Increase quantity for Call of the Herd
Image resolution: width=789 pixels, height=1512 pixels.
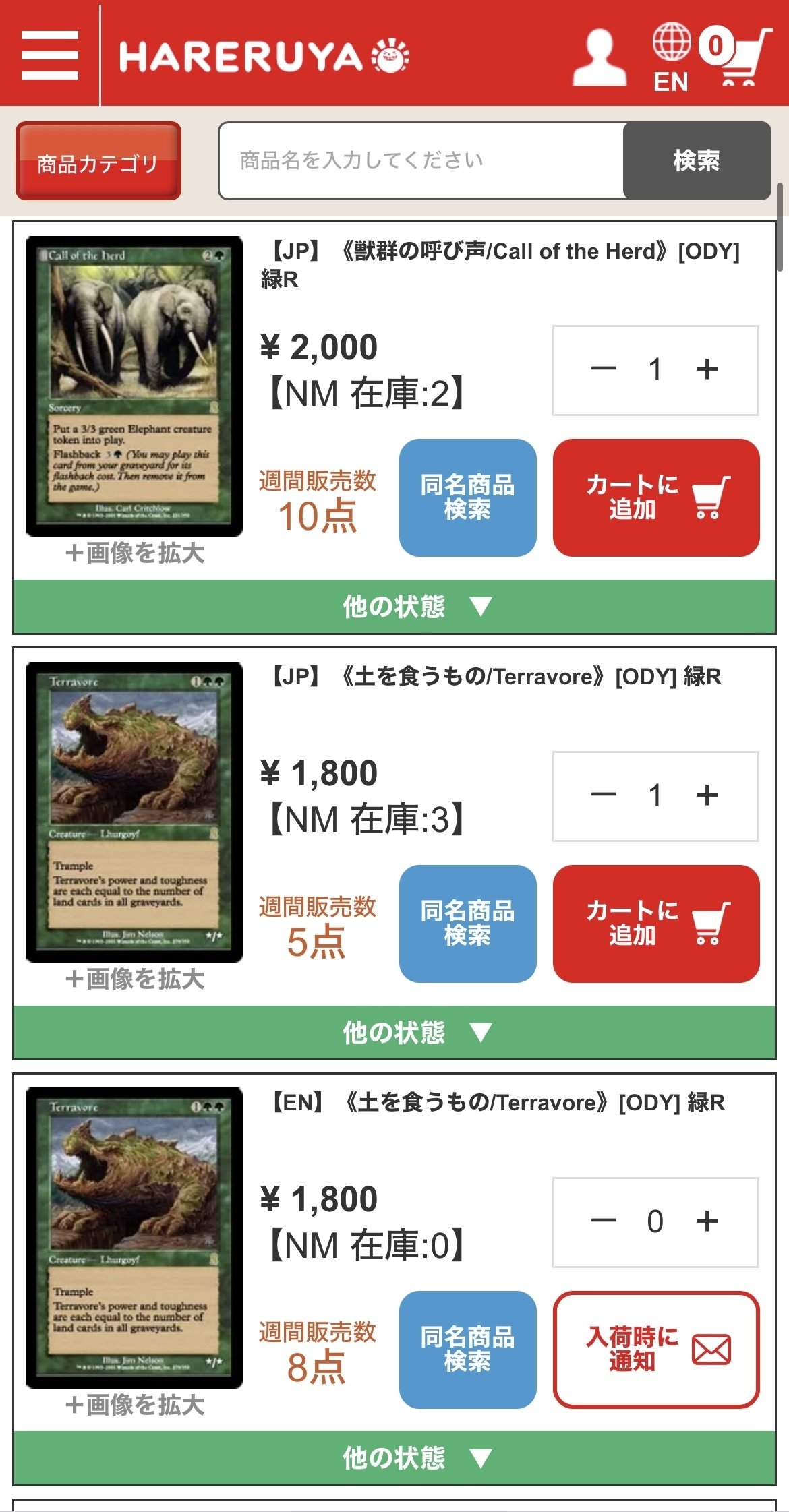[707, 369]
